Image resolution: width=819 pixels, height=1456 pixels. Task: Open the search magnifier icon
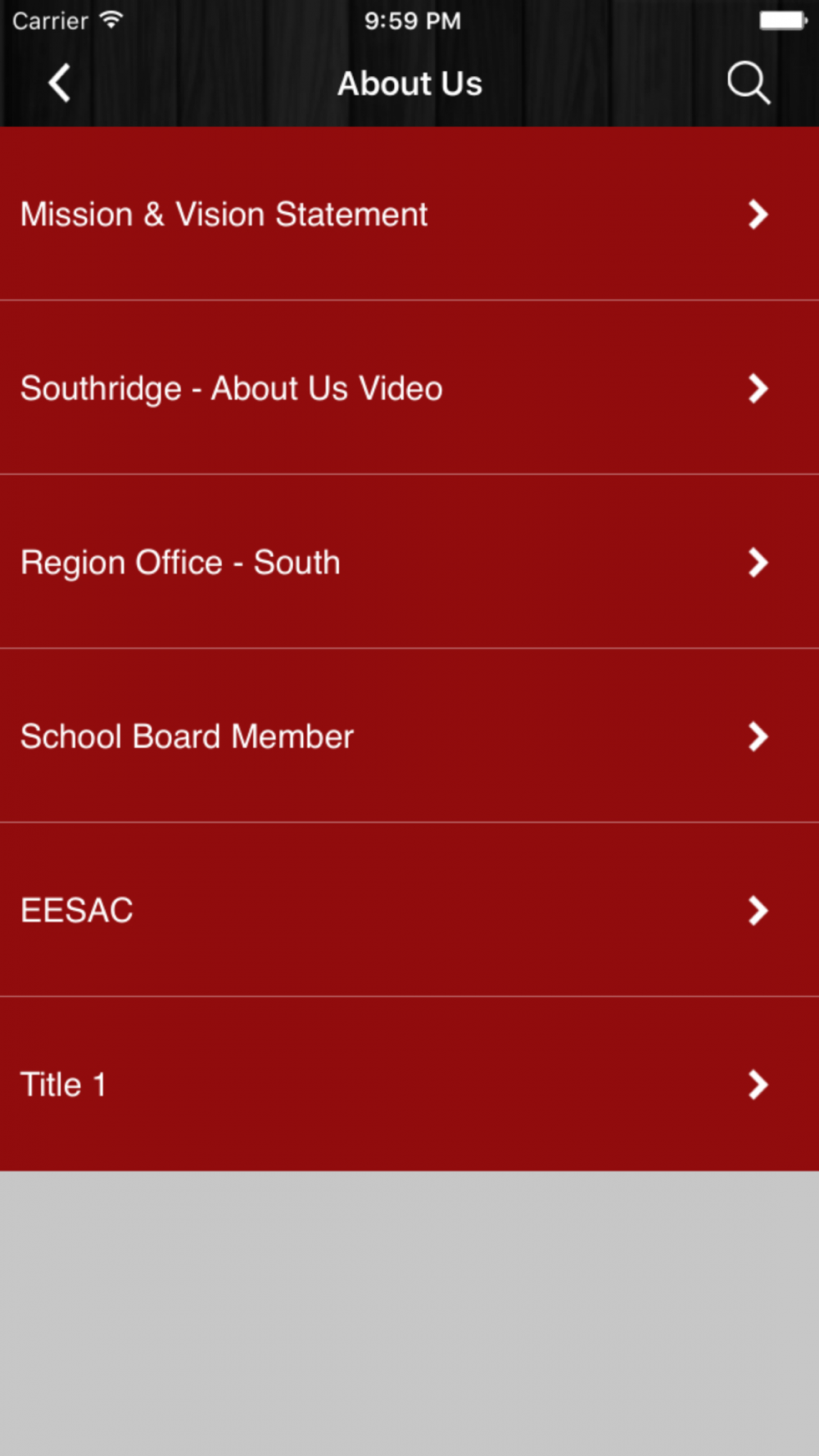(x=749, y=83)
